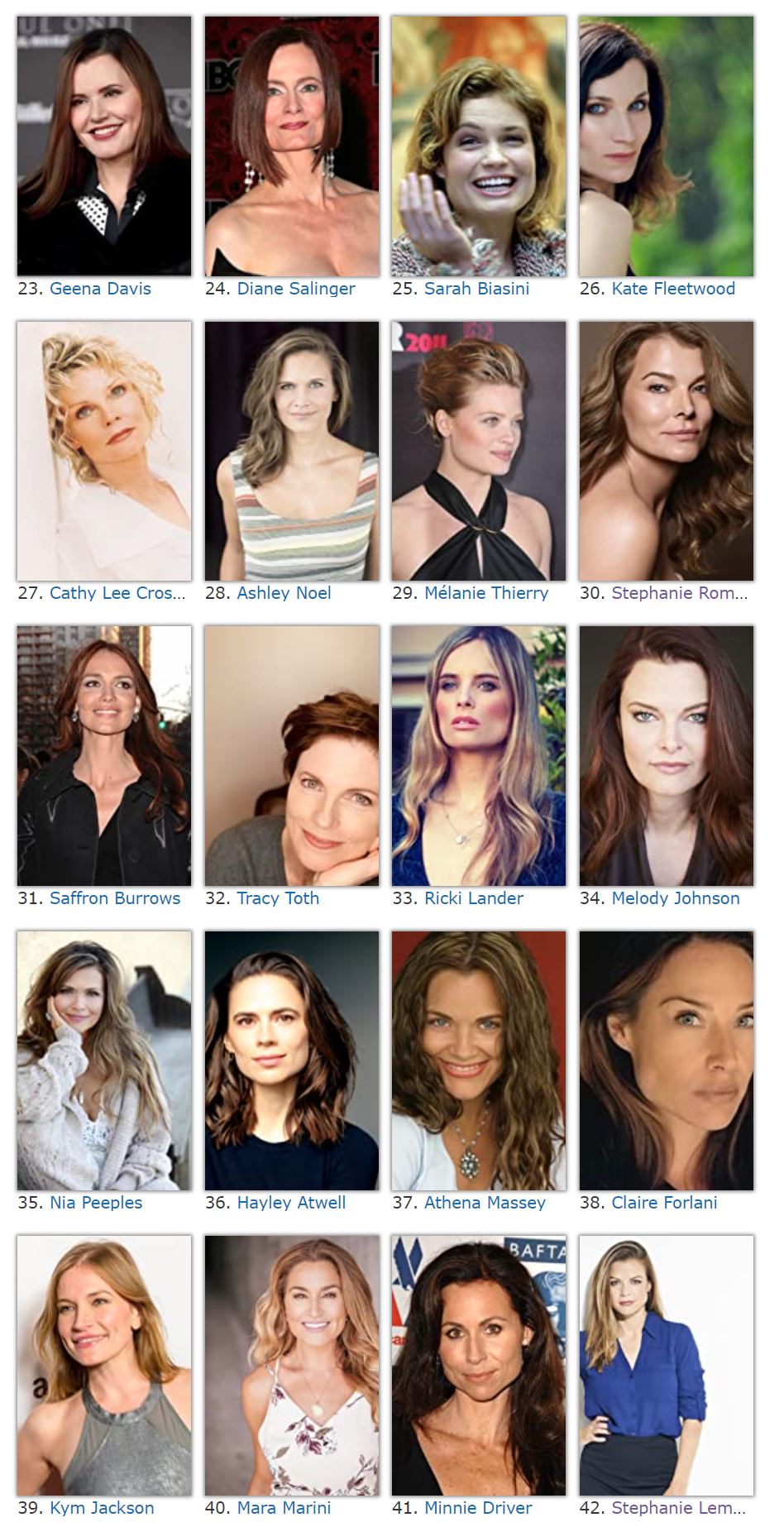Viewport: 784px width, 1527px height.
Task: Open the Athena Massey link
Action: pyautogui.click(x=485, y=1203)
